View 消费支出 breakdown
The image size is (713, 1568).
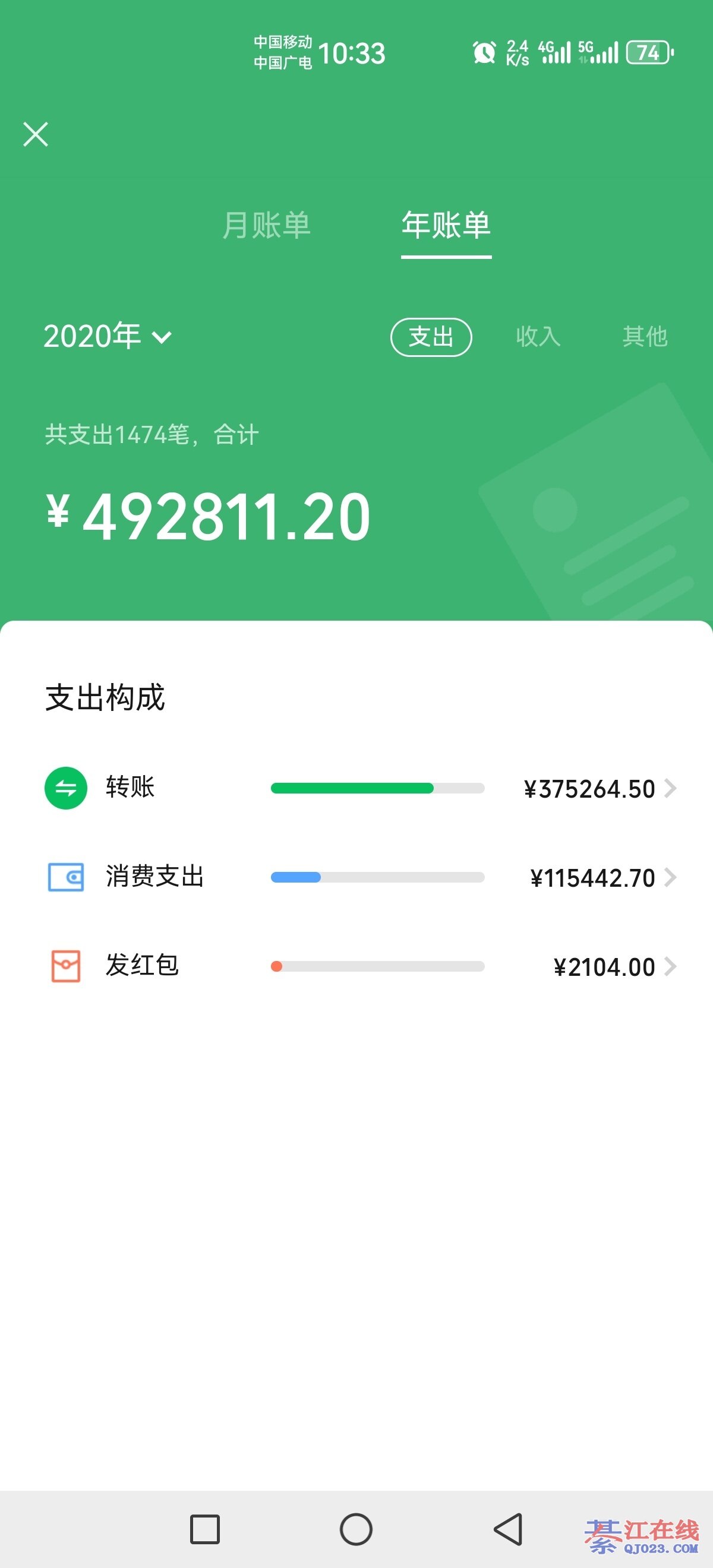click(359, 877)
